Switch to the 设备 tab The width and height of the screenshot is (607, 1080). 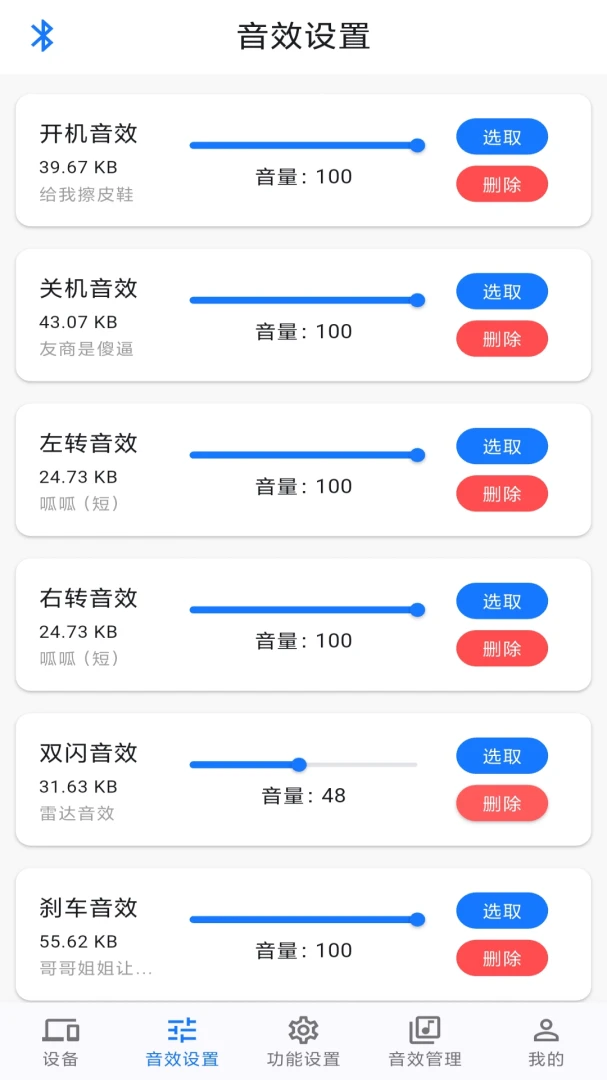coord(61,1041)
